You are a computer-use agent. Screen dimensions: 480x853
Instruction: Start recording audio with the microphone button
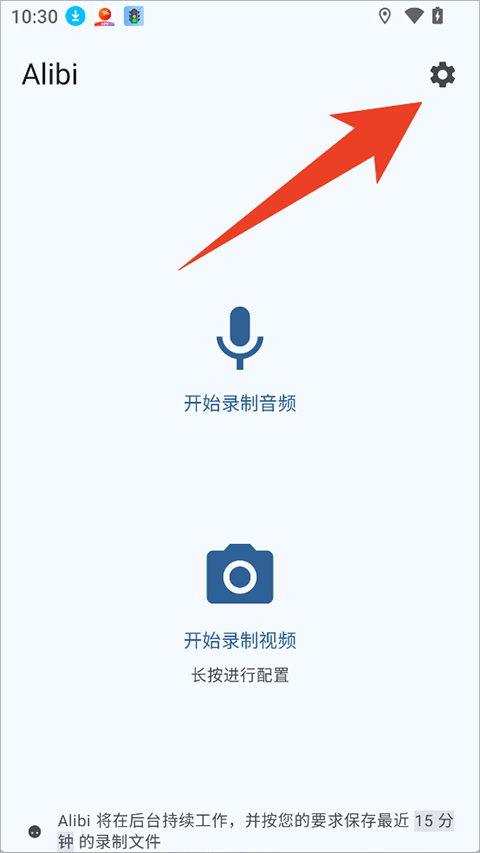pyautogui.click(x=240, y=338)
